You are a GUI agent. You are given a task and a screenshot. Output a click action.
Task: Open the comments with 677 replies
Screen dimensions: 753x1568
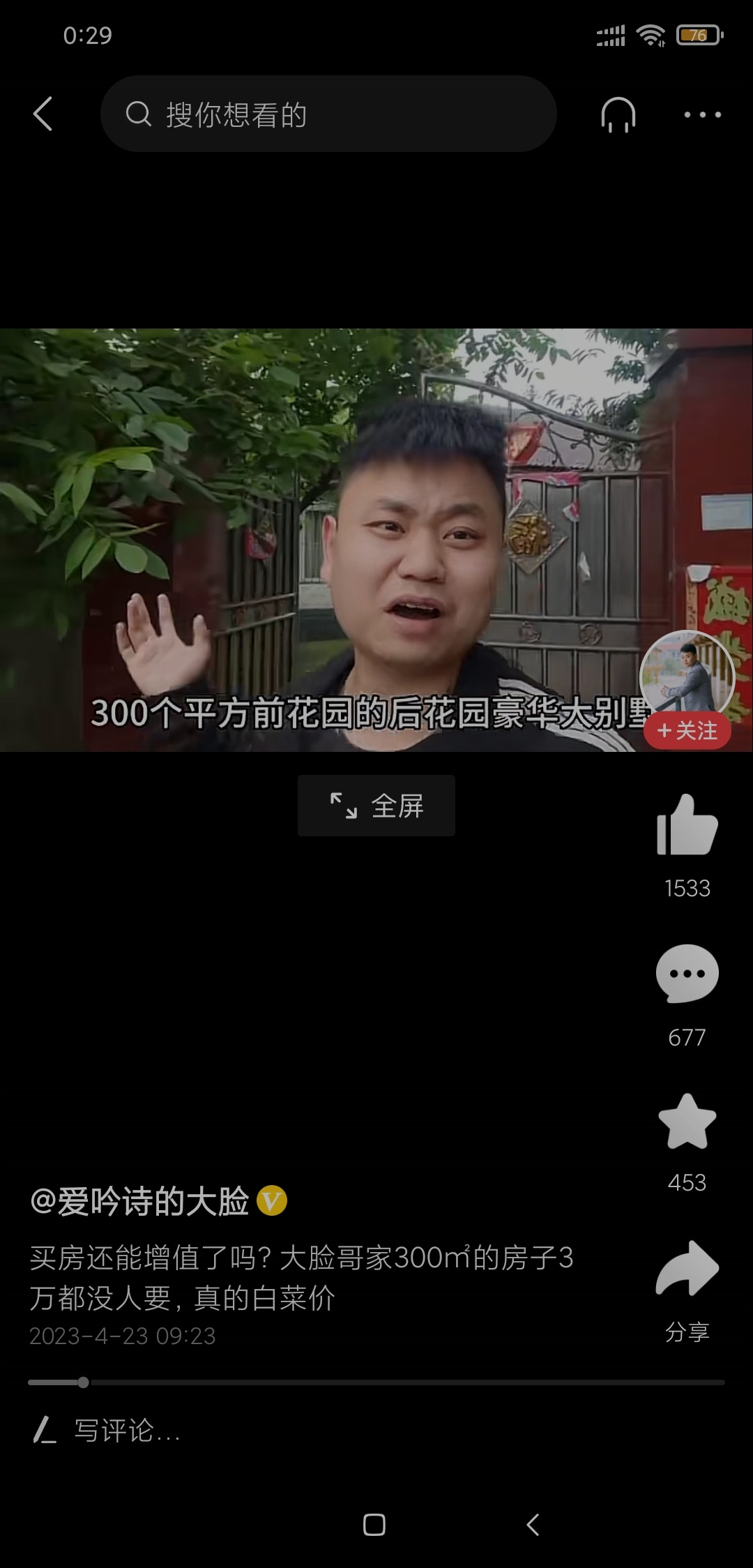(x=687, y=974)
